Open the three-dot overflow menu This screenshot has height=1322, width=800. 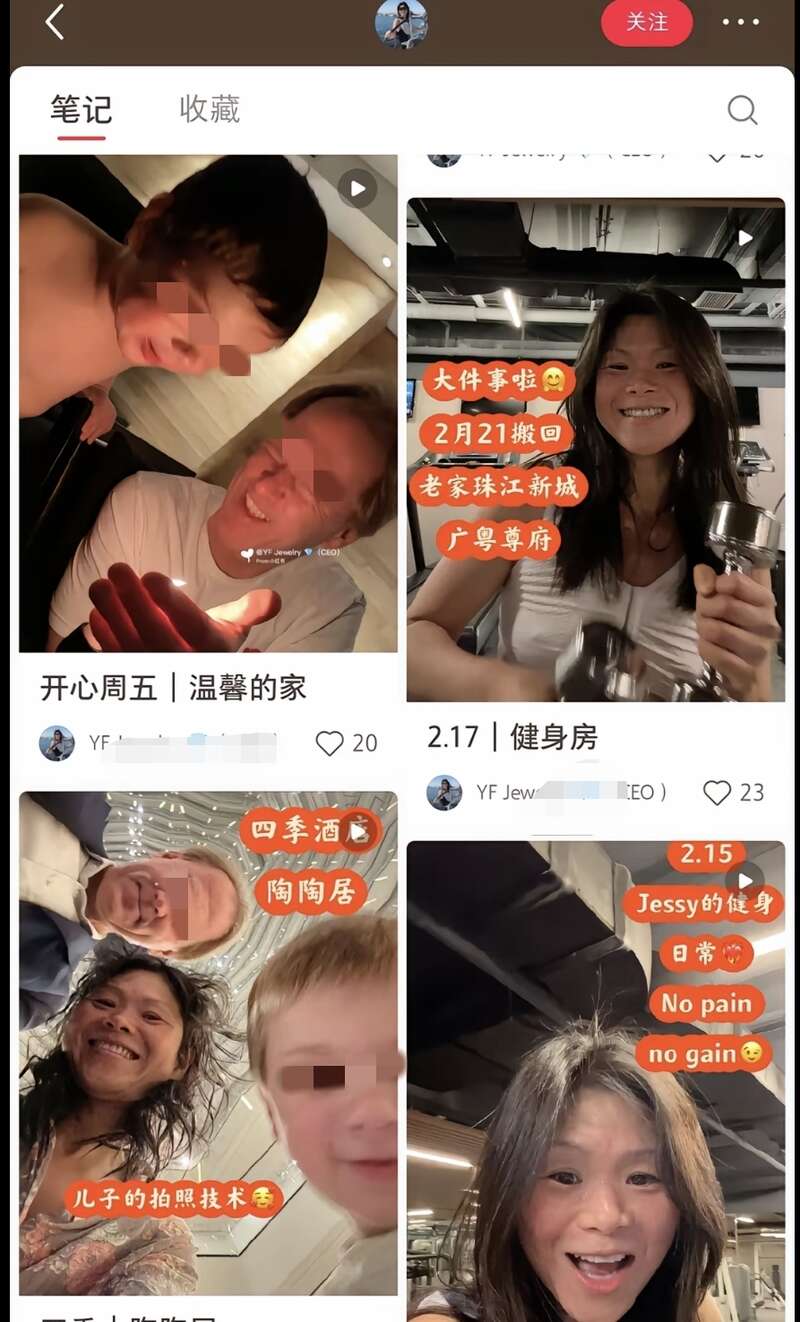point(740,22)
